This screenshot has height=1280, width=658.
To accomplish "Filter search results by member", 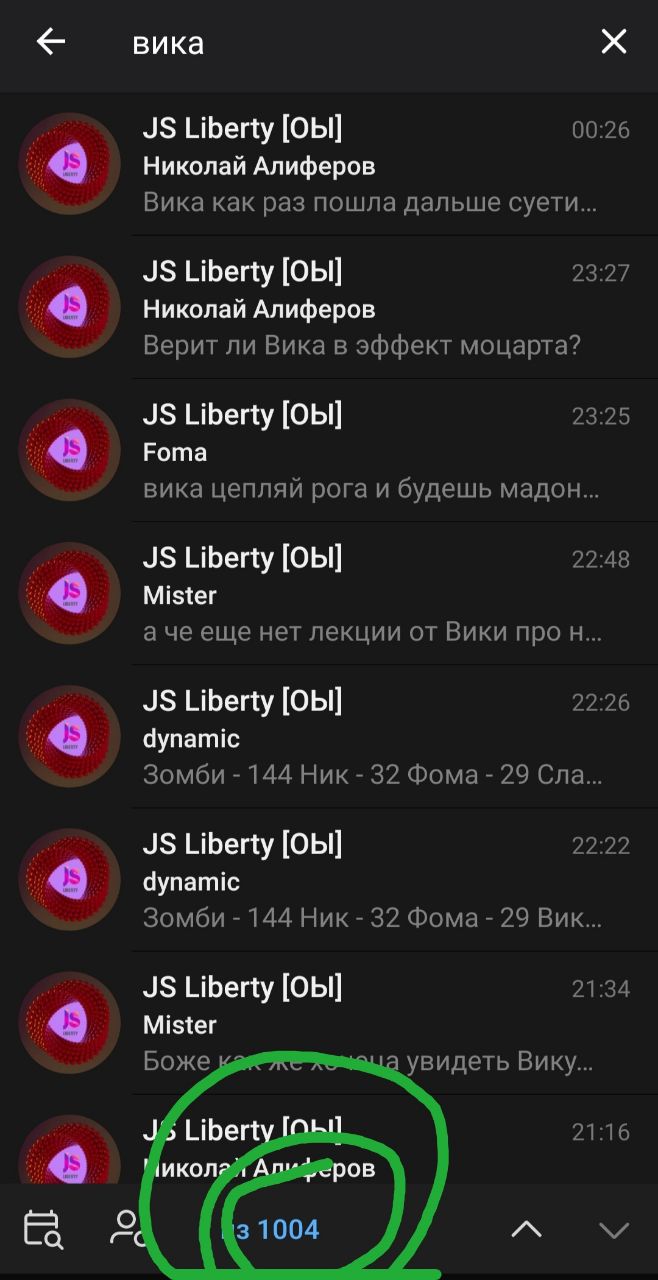I will [127, 1229].
